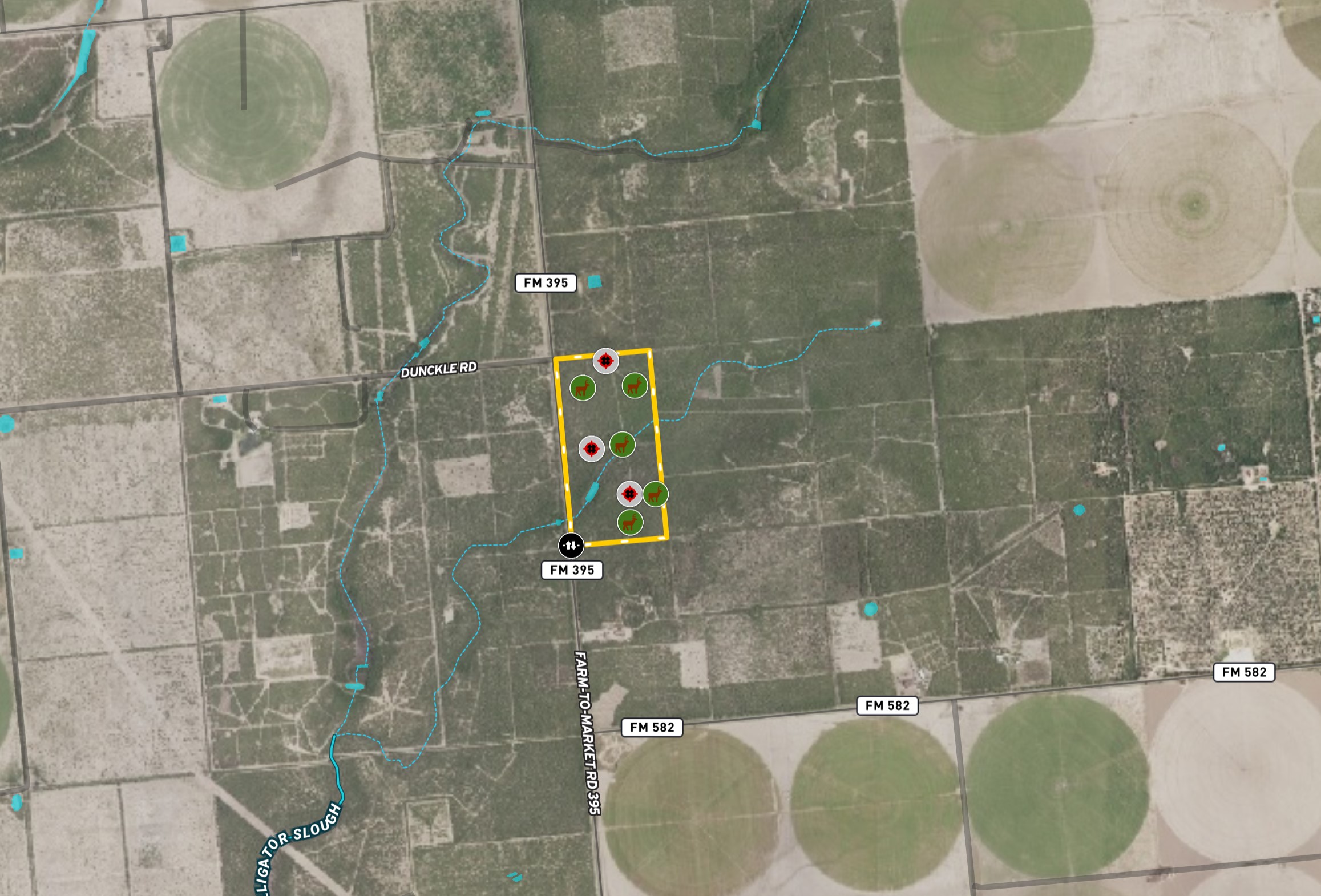Tap the deer waypoint nearest Dunckle Rd
The height and width of the screenshot is (896, 1321).
[x=583, y=388]
